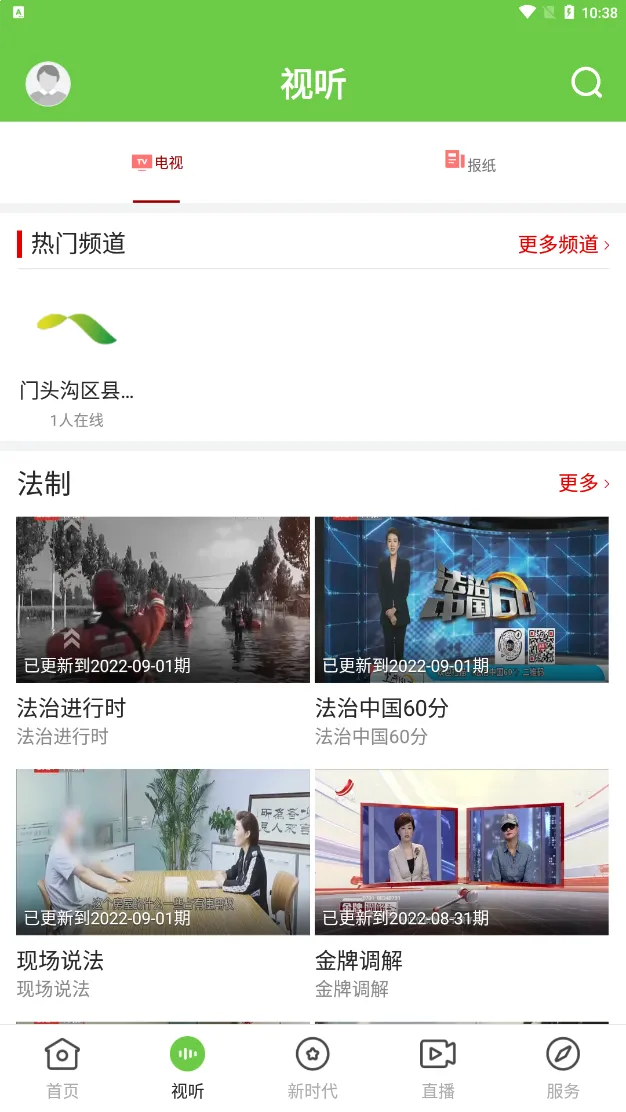The height and width of the screenshot is (1112, 626).
Task: Go to the 服务 tab
Action: click(563, 1068)
